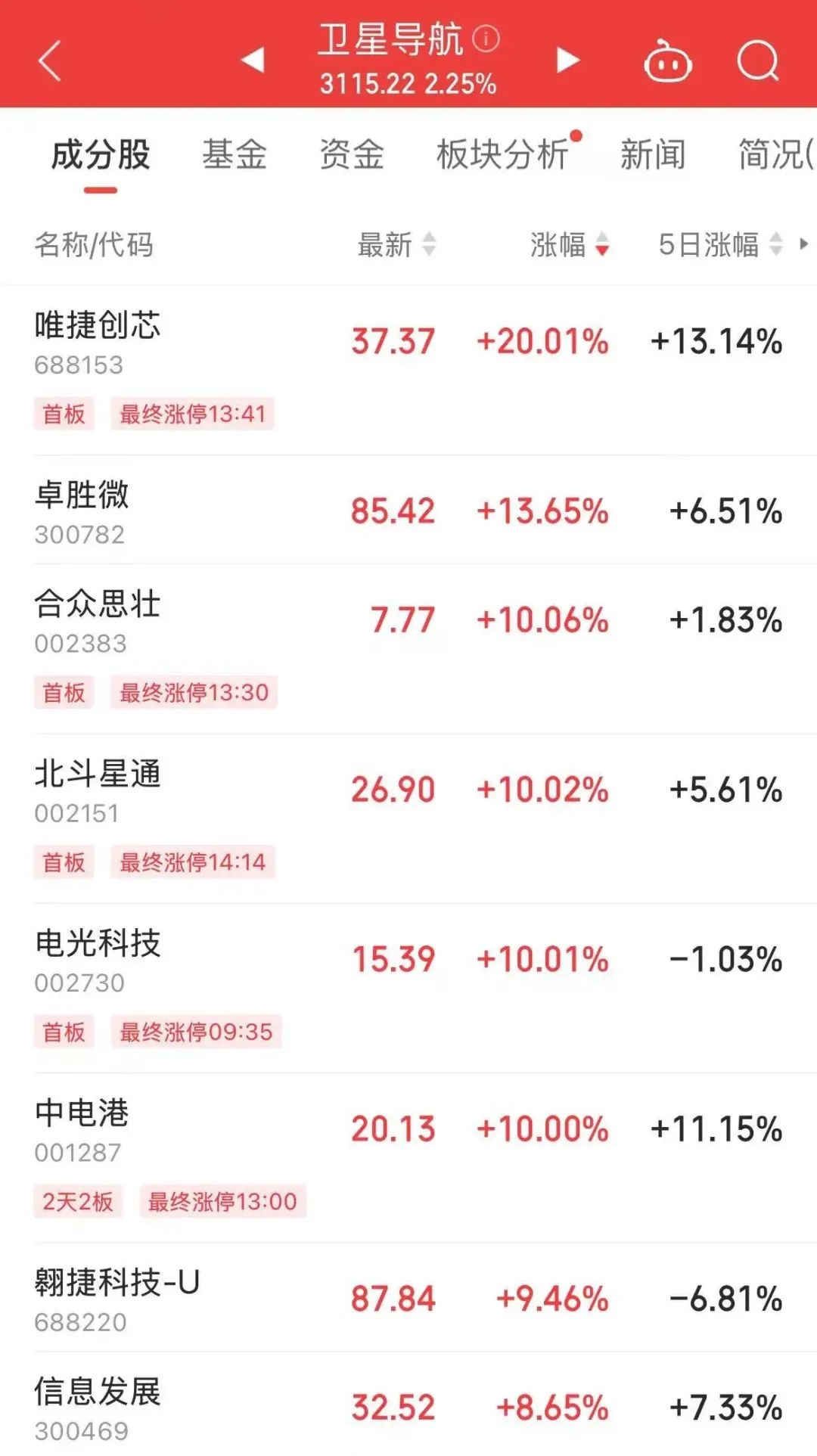Tap the right arrow to view next sector
The width and height of the screenshot is (817, 1456).
click(x=566, y=61)
